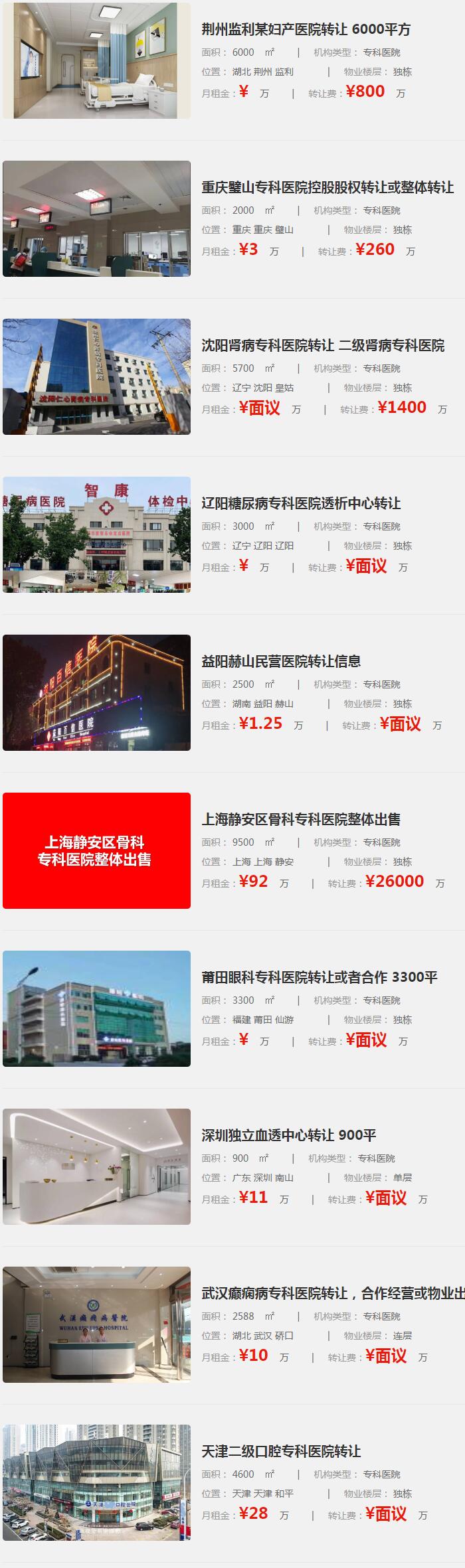Open the 荆州监利某妇产医院转让 listing
Viewport: 465px width, 1568px height.
click(306, 29)
